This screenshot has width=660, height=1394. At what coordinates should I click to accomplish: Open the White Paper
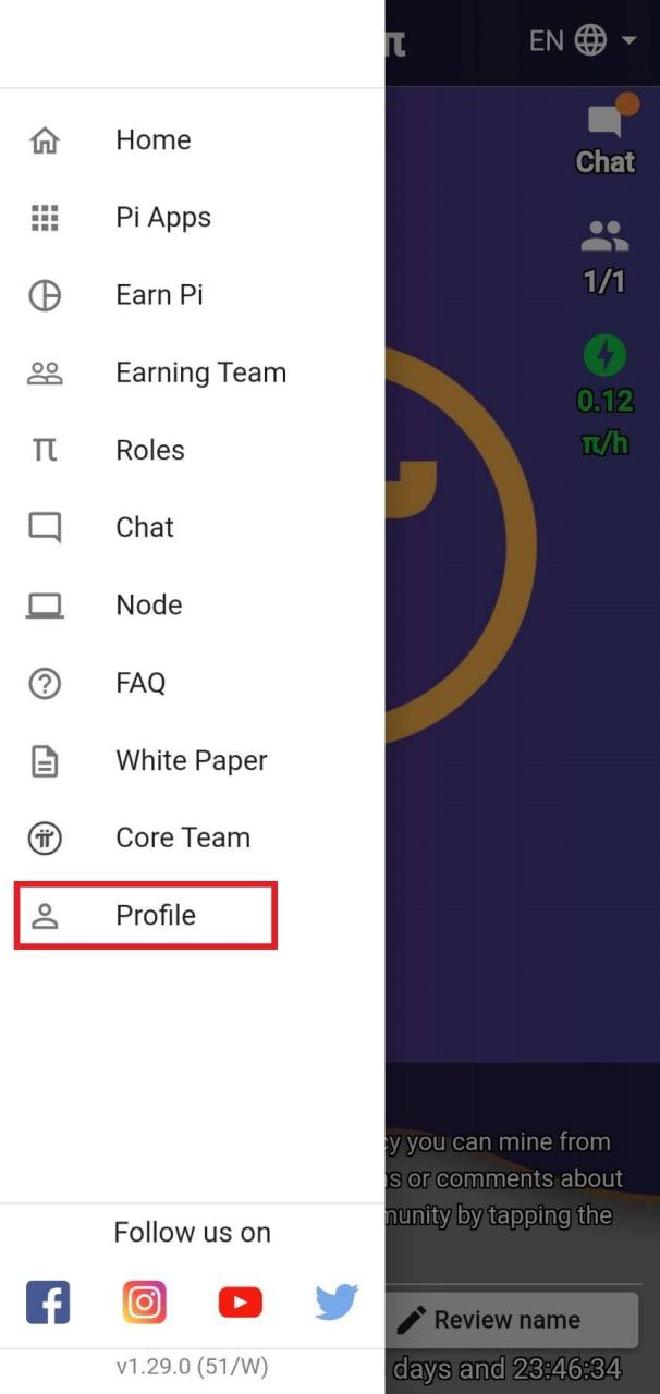coord(192,760)
